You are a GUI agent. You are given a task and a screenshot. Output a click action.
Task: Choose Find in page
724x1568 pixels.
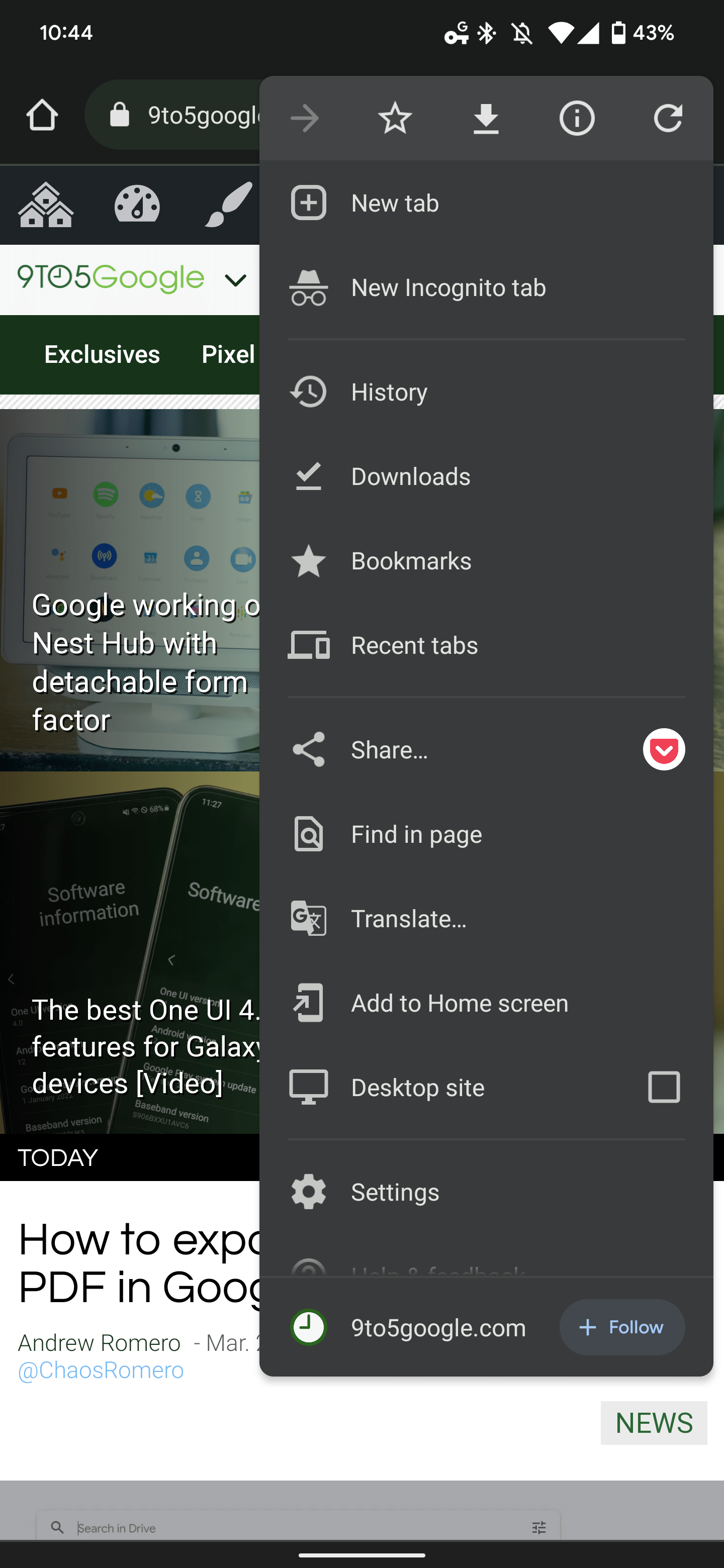[x=416, y=835]
